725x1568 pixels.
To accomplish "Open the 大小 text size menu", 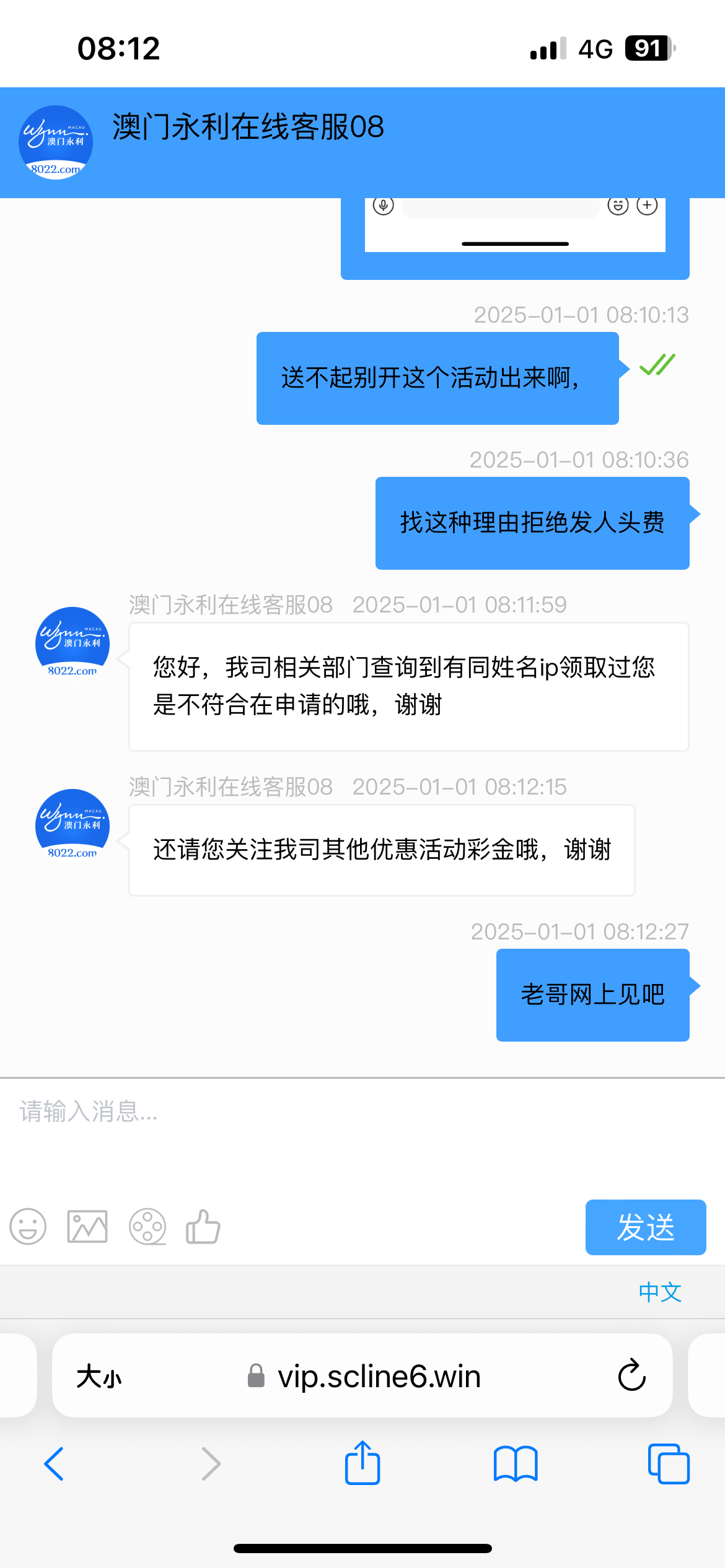I will 100,1376.
